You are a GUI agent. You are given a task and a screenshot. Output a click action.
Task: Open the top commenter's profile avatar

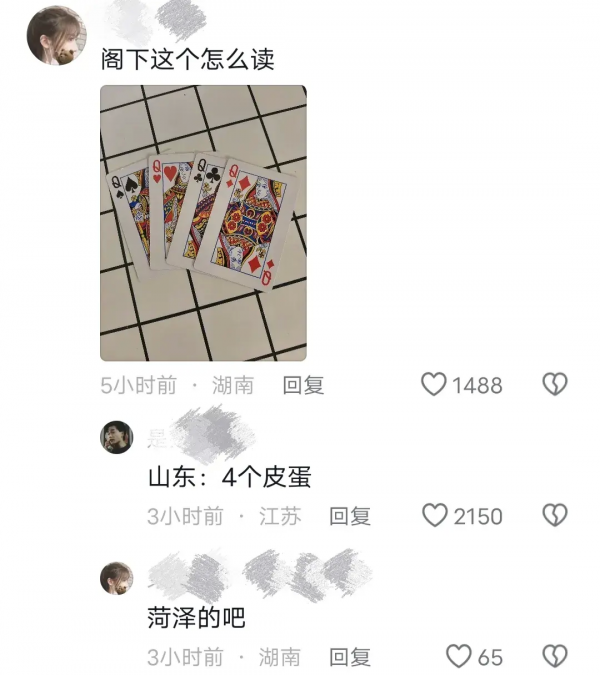(56, 36)
